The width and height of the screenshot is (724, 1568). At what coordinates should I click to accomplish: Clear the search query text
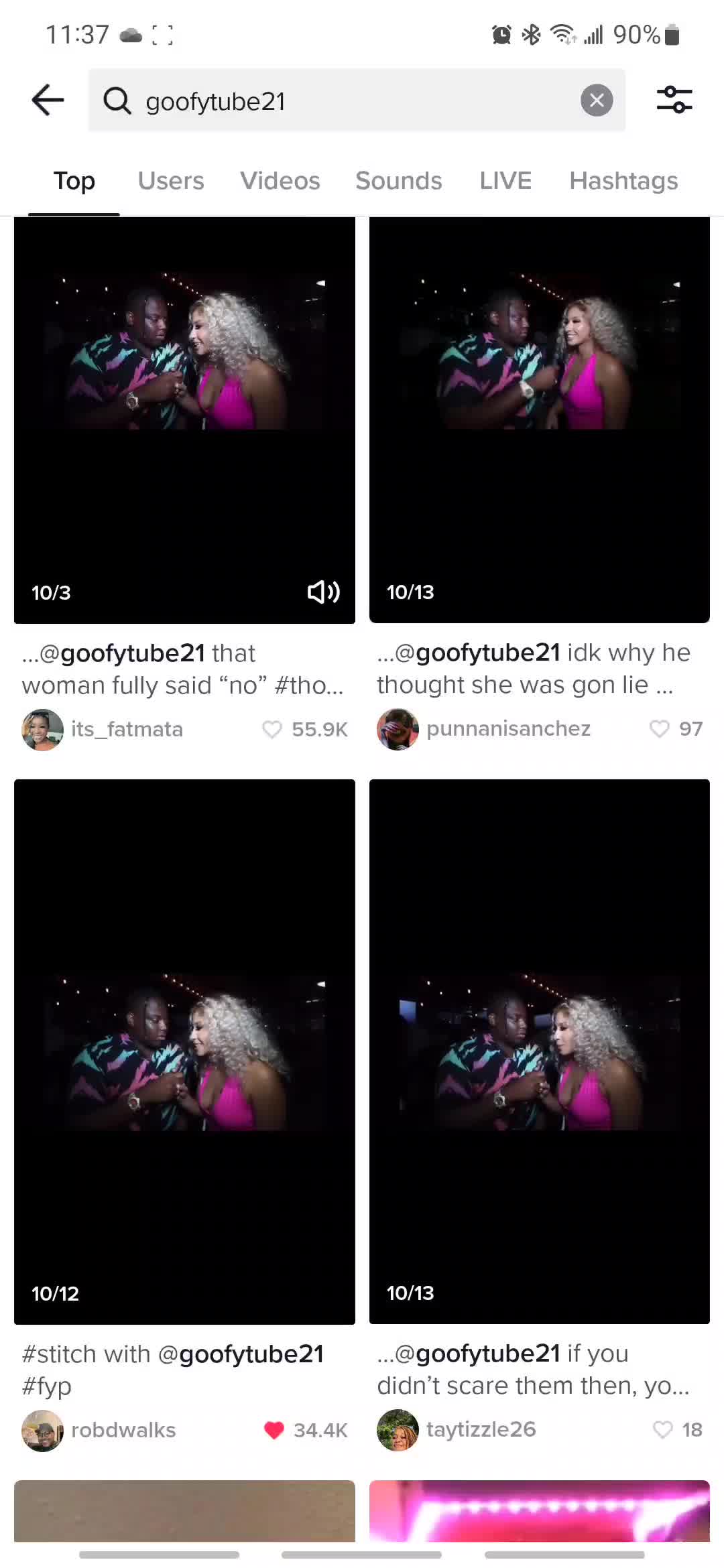pos(597,101)
